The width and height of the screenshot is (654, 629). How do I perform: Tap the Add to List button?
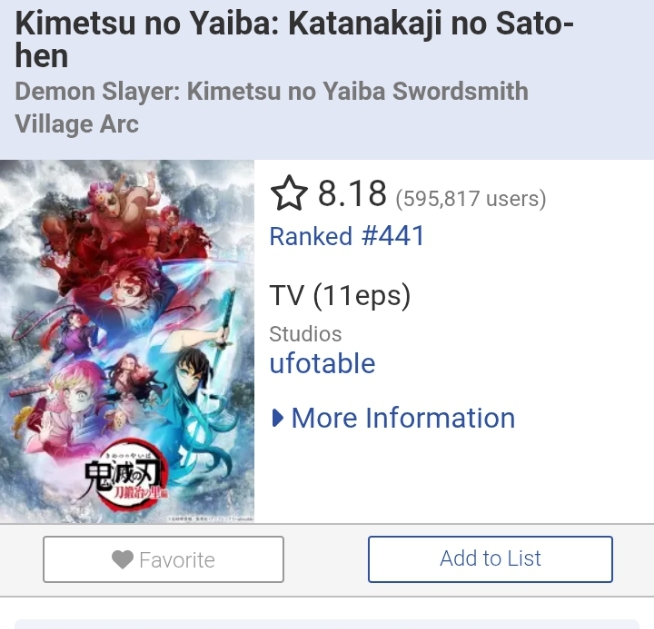pos(490,559)
